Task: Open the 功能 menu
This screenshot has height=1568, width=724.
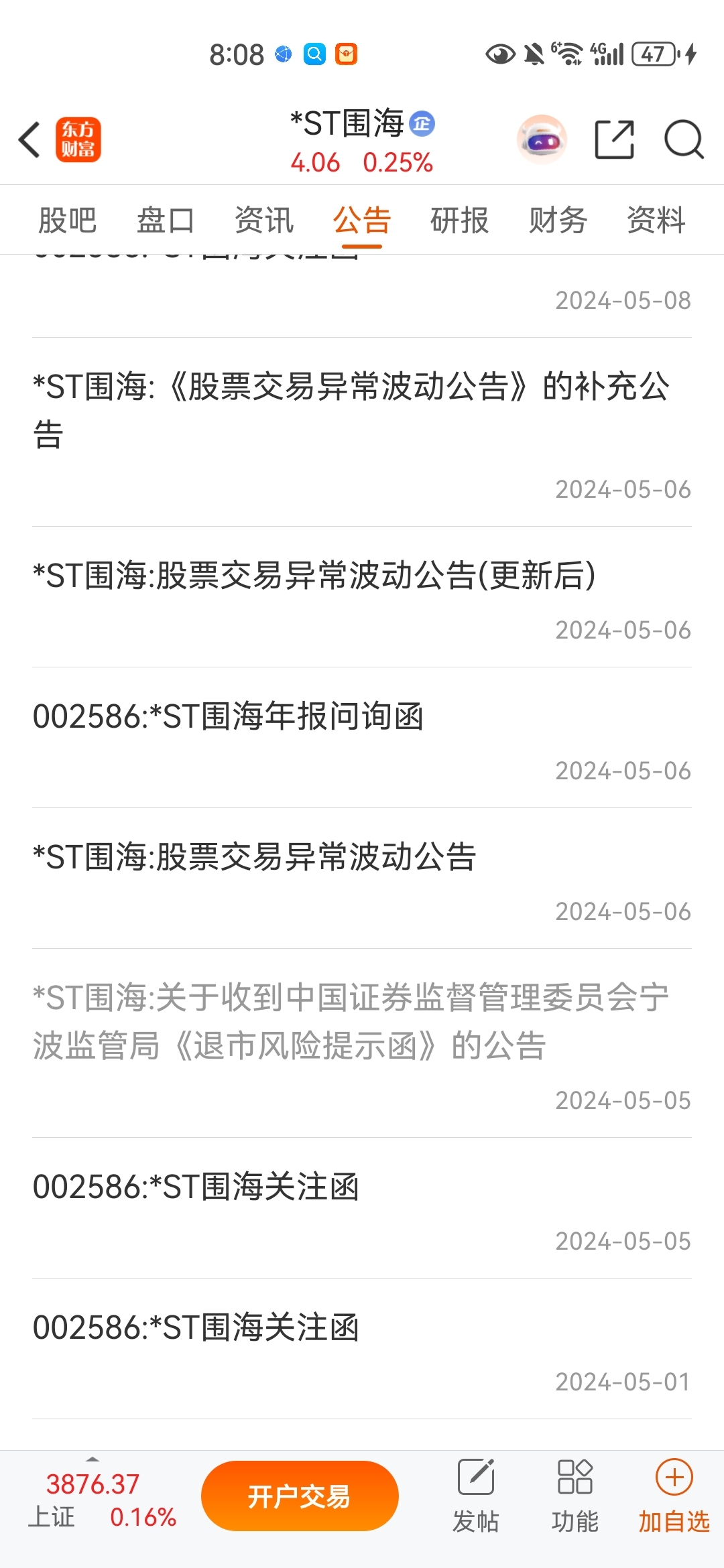Action: (575, 1496)
